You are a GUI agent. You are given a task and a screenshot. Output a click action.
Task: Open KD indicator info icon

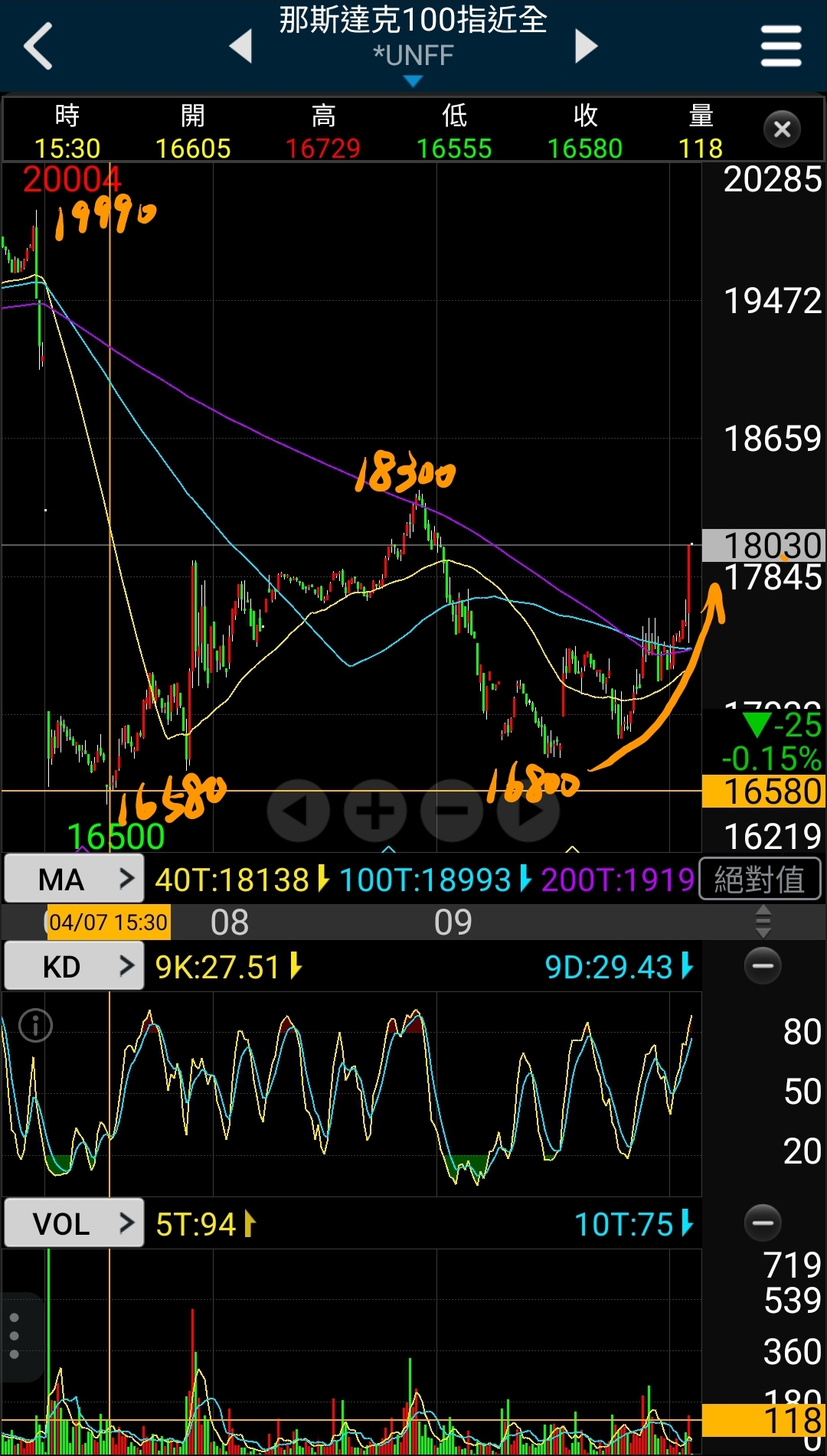[35, 1025]
